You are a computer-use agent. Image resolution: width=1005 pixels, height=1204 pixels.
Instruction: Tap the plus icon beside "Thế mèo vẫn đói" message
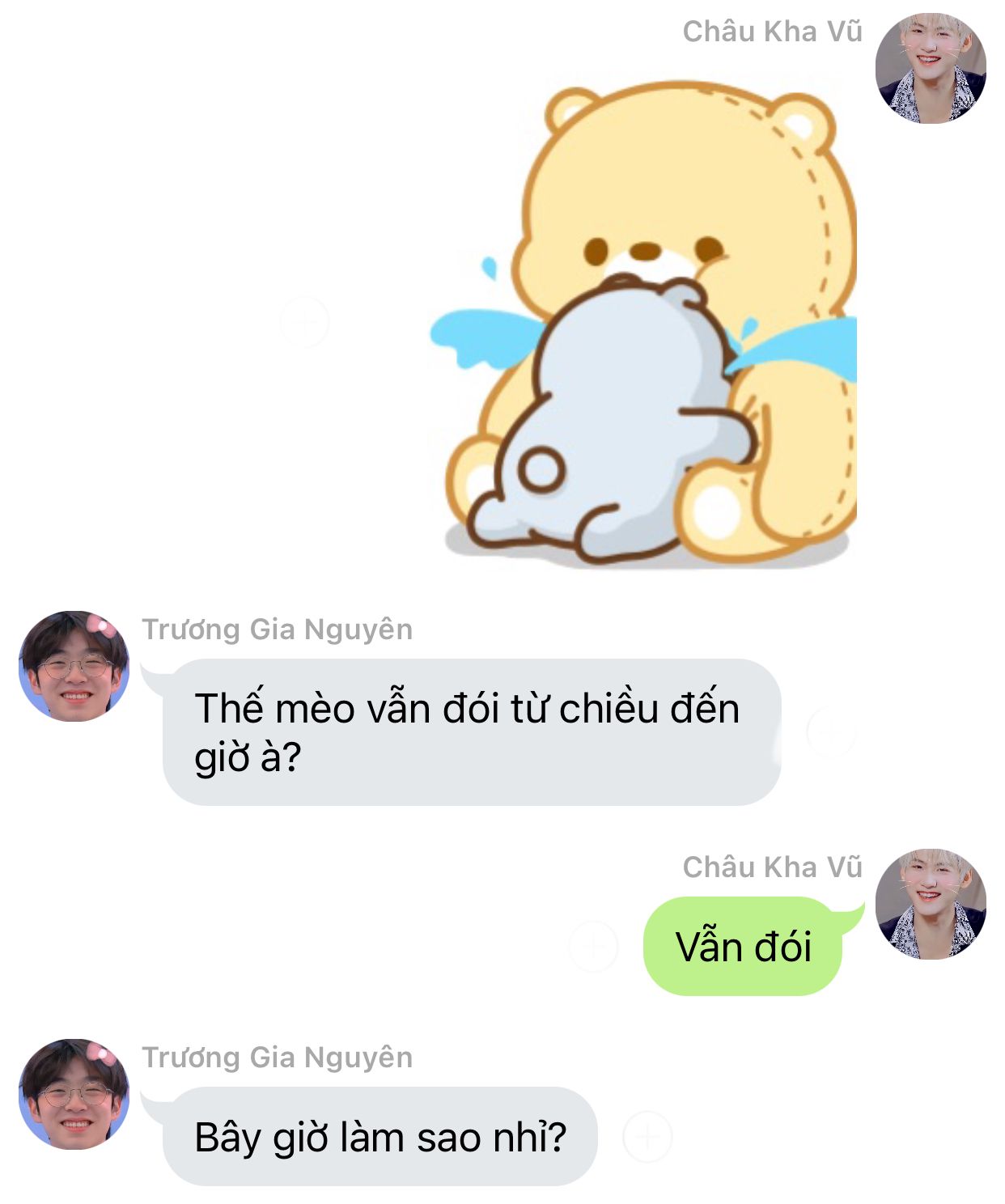[x=831, y=731]
